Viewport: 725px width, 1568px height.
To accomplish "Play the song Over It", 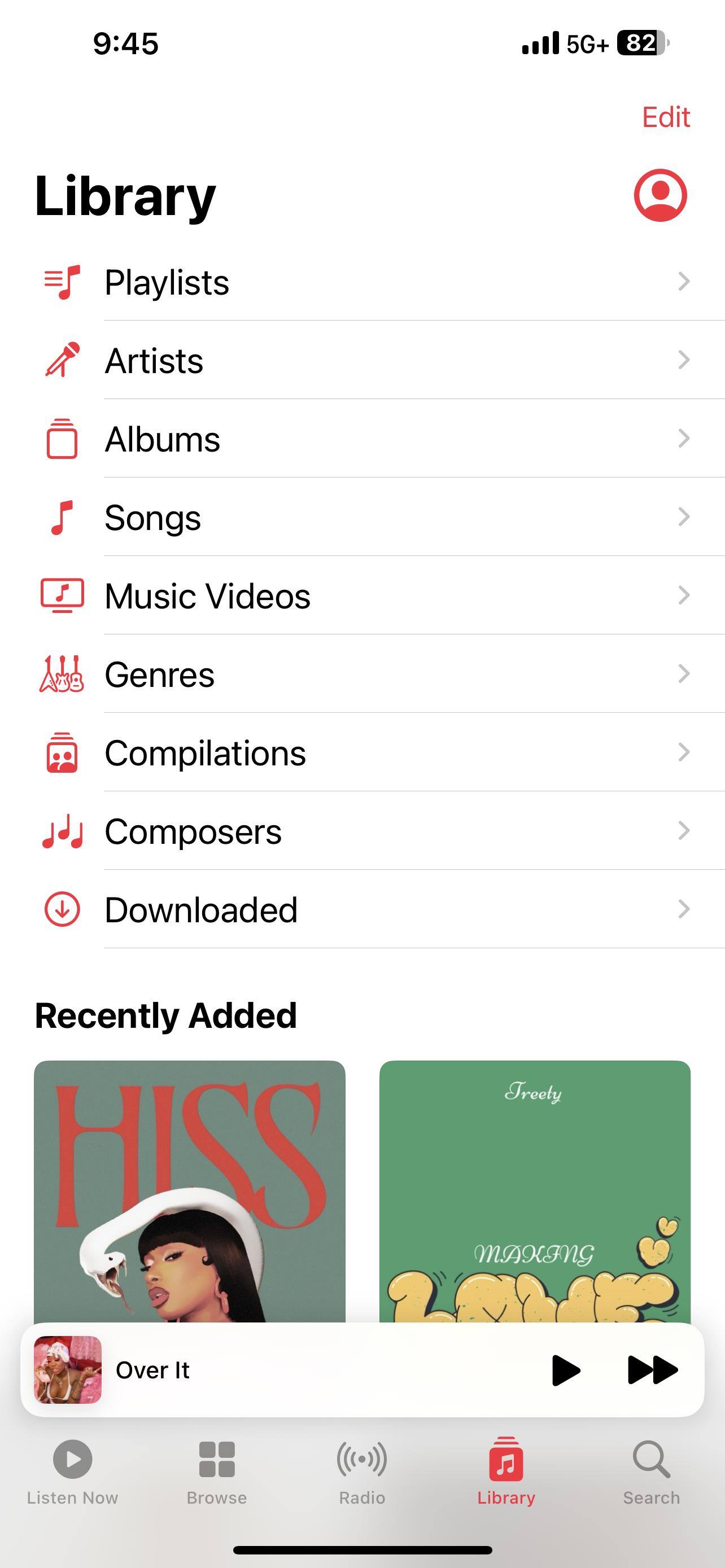I will point(566,1370).
